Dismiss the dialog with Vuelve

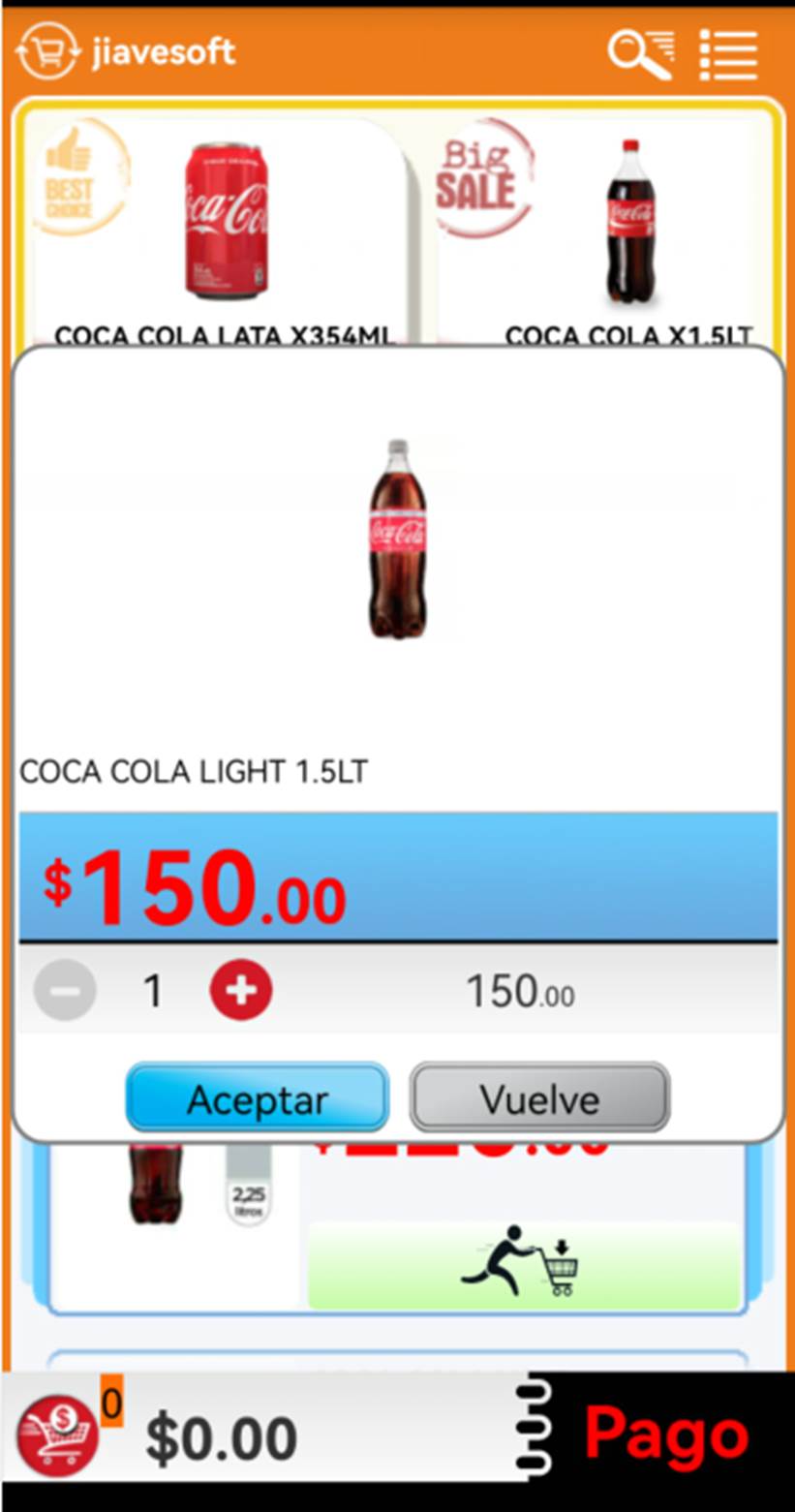(x=539, y=1097)
